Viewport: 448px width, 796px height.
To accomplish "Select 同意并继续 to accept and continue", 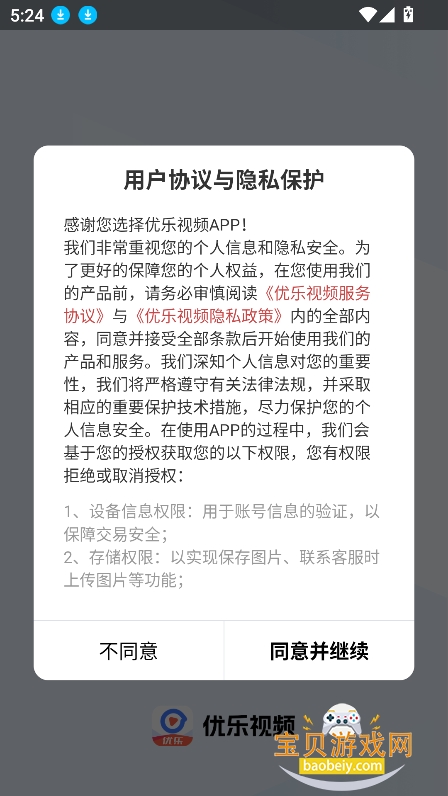I will point(319,650).
